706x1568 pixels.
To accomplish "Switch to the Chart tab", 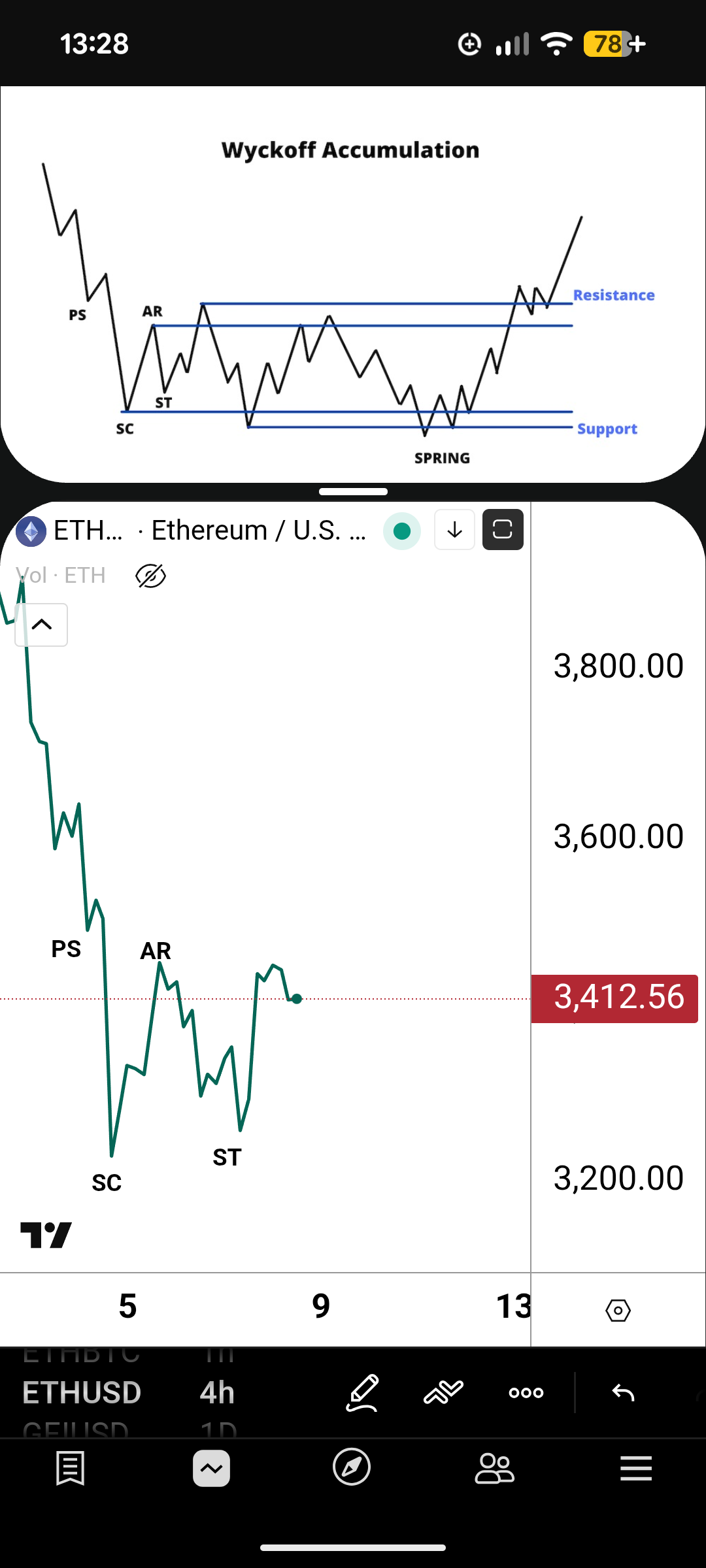I will coord(211,1469).
